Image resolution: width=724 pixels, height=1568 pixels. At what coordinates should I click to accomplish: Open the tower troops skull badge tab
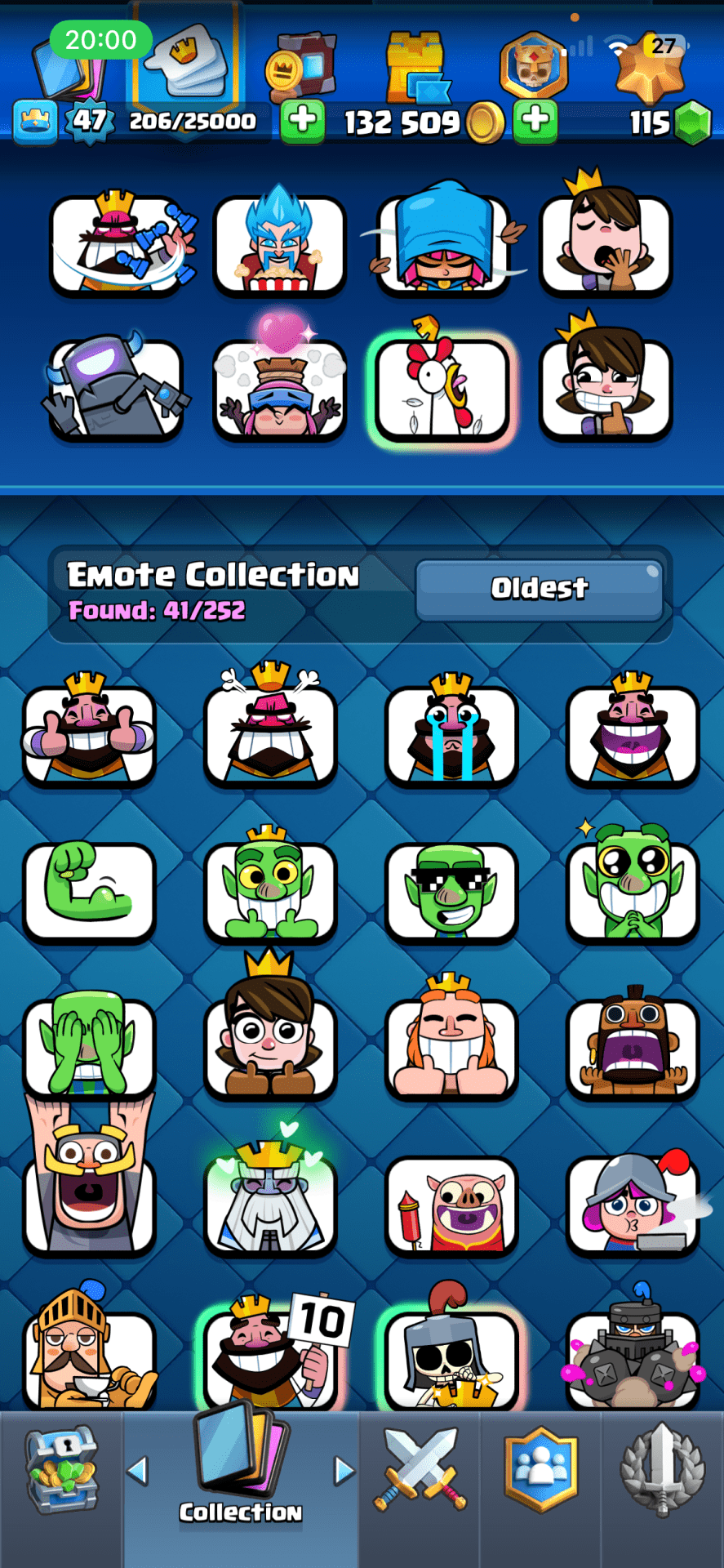[533, 67]
